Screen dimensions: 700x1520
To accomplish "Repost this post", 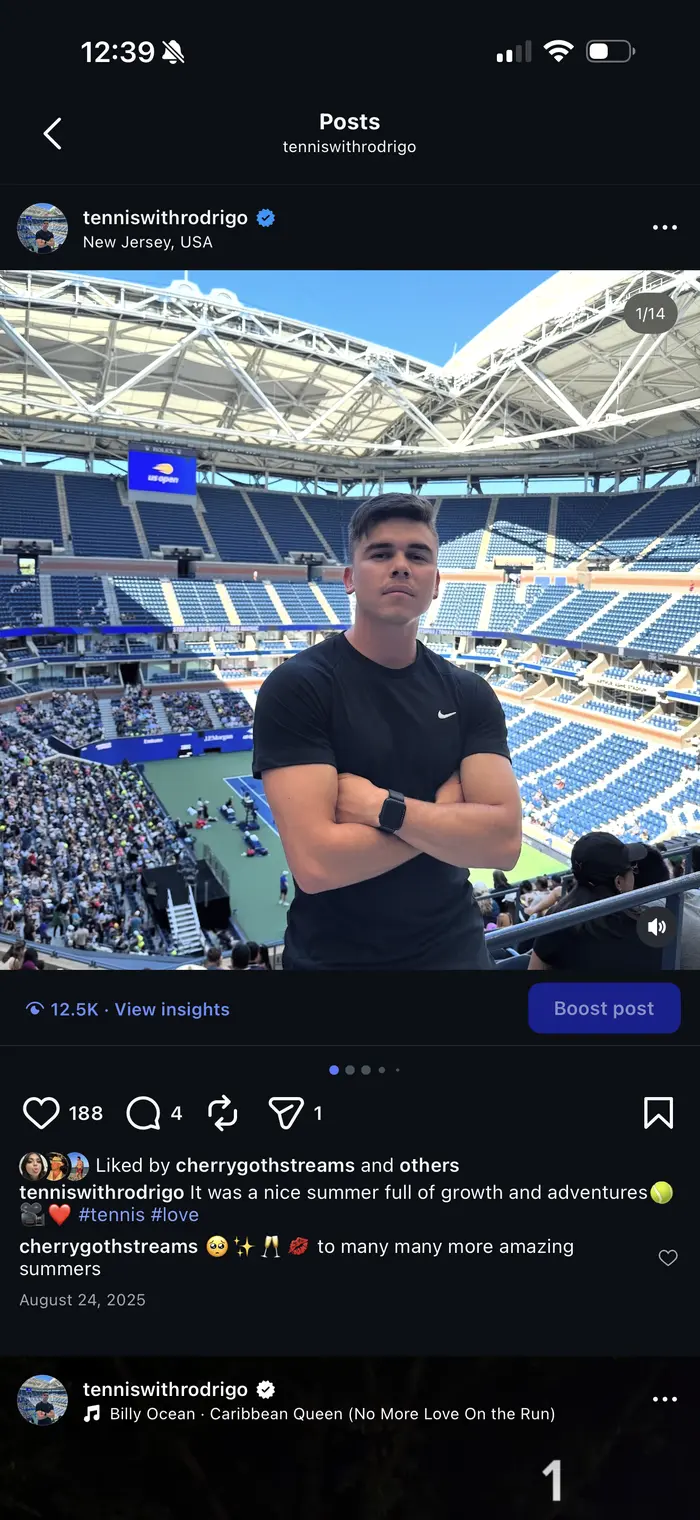I will (x=222, y=1113).
